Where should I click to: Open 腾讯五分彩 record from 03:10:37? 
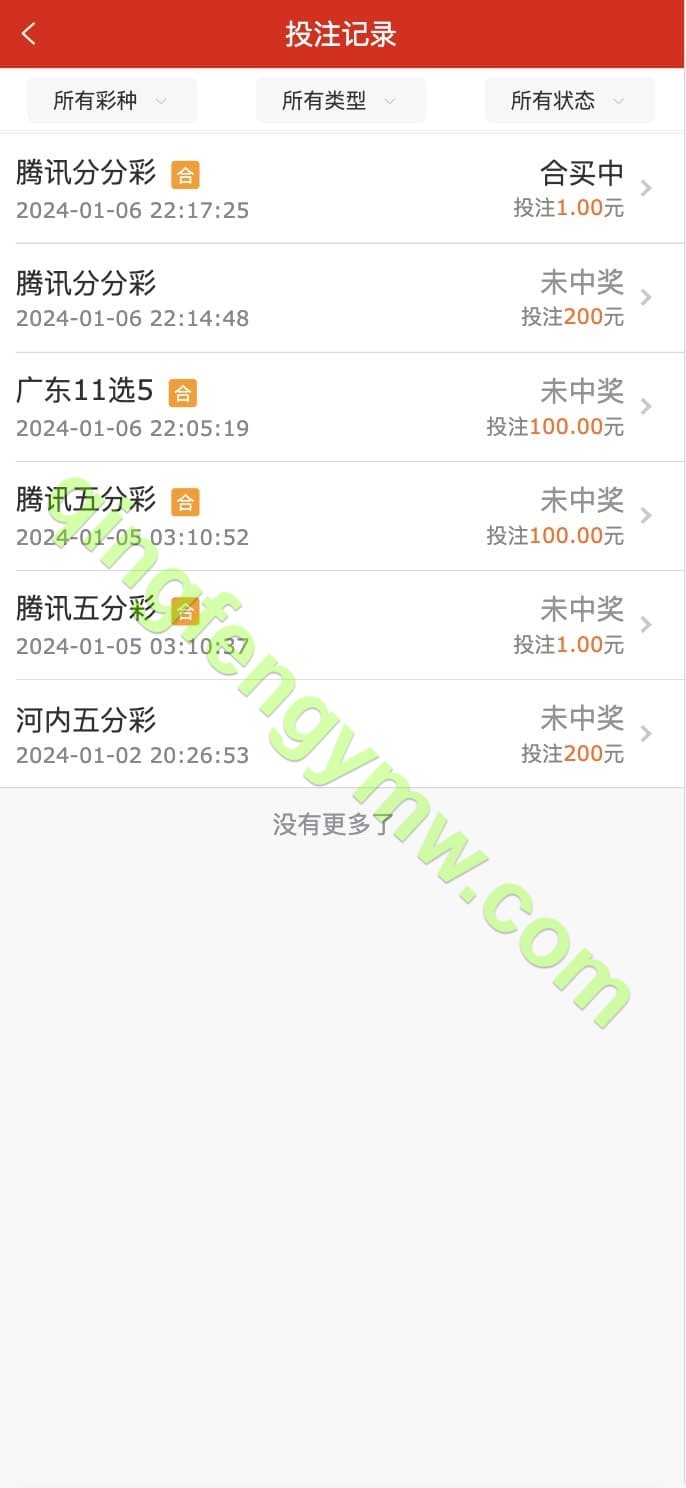(x=342, y=625)
